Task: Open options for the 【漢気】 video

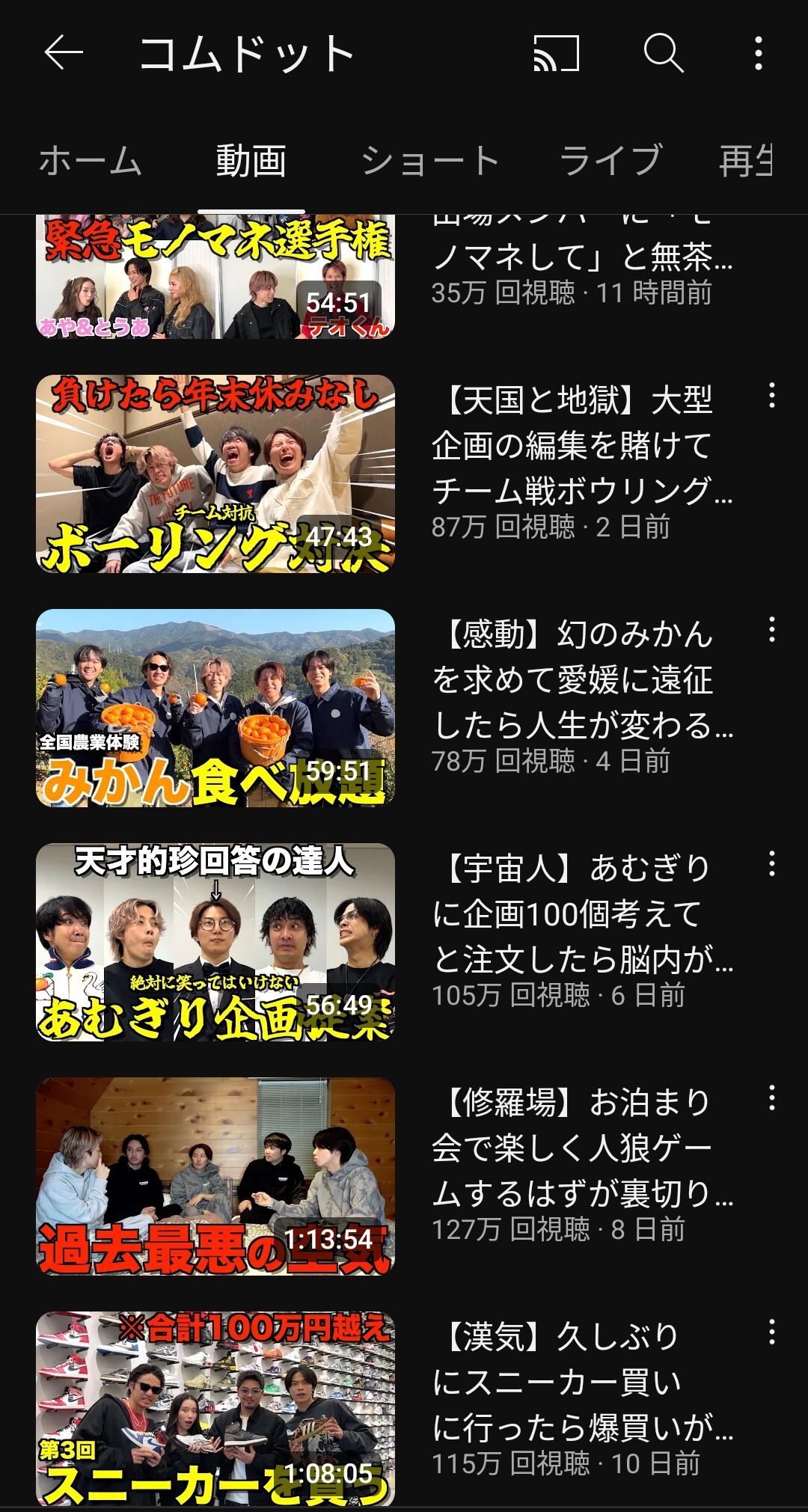Action: coord(771,1332)
